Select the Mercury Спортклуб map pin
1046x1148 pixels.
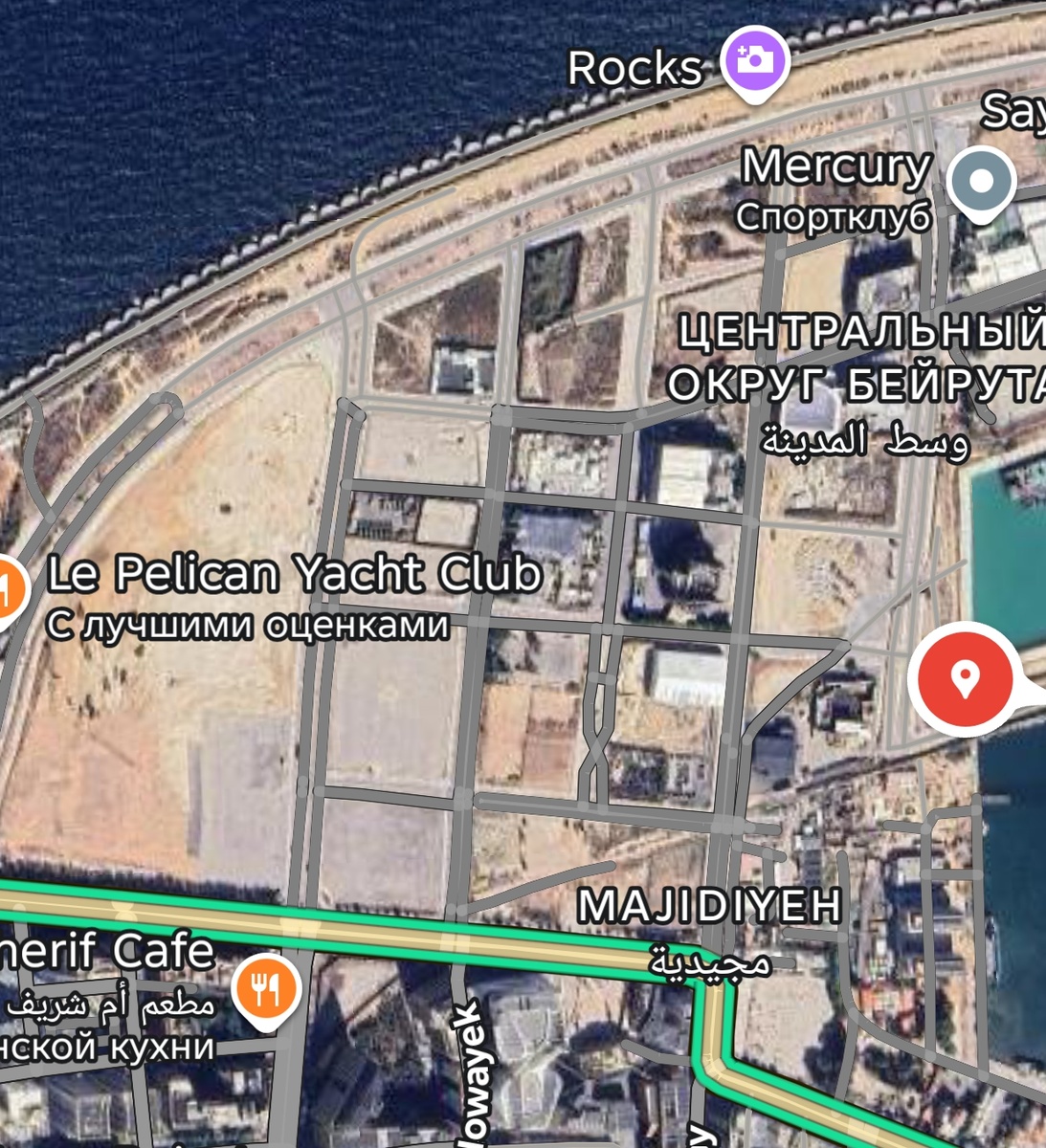point(981,183)
